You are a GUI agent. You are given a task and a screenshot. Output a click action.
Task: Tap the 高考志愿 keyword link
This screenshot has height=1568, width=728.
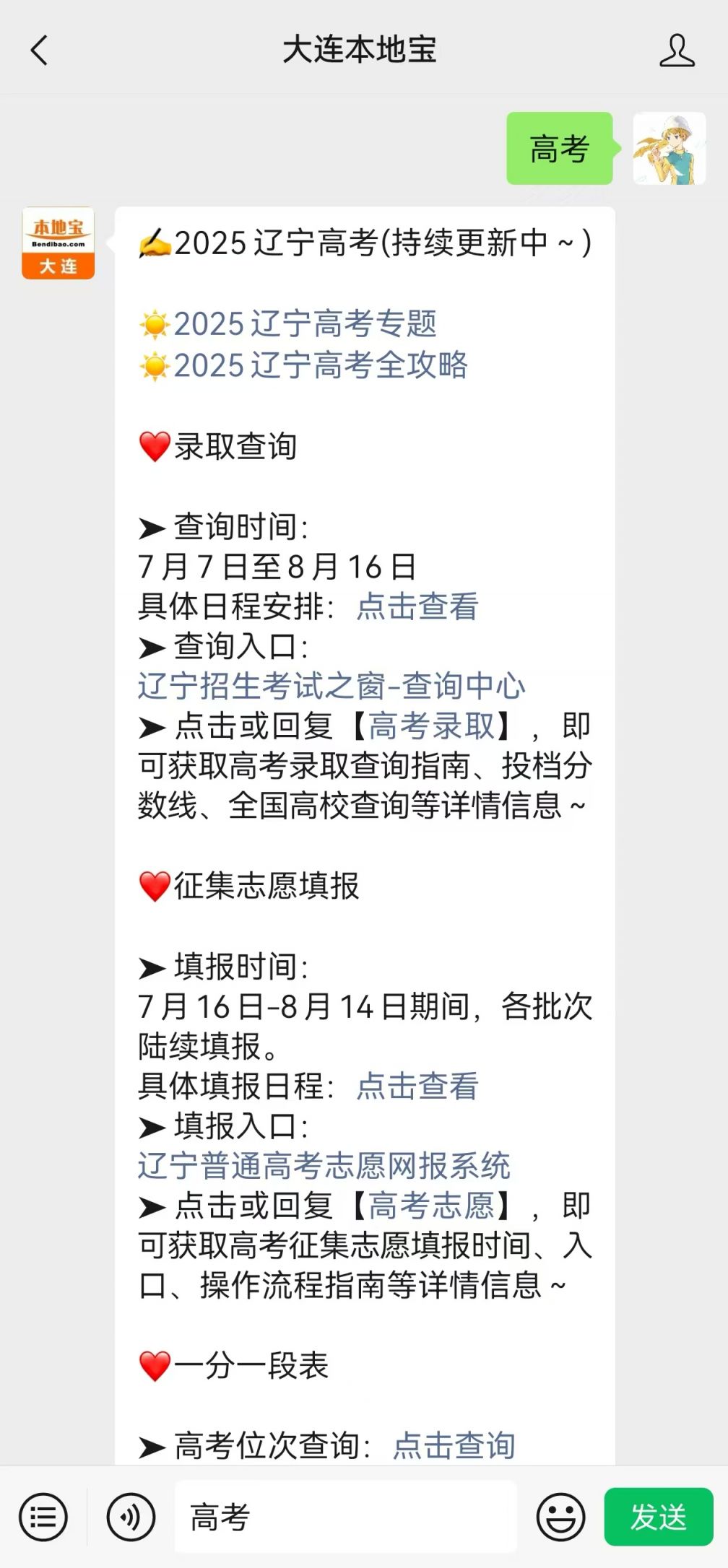(431, 1206)
